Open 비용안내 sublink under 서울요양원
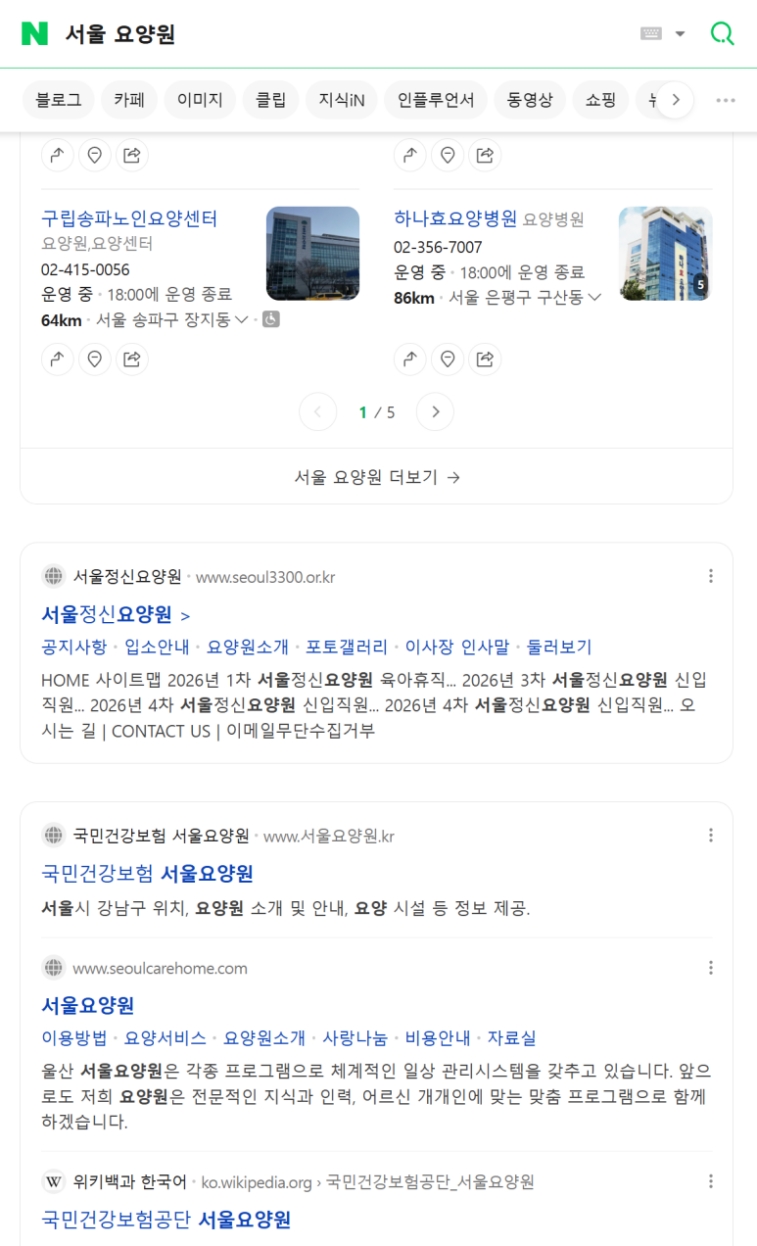757x1246 pixels. pos(437,1038)
